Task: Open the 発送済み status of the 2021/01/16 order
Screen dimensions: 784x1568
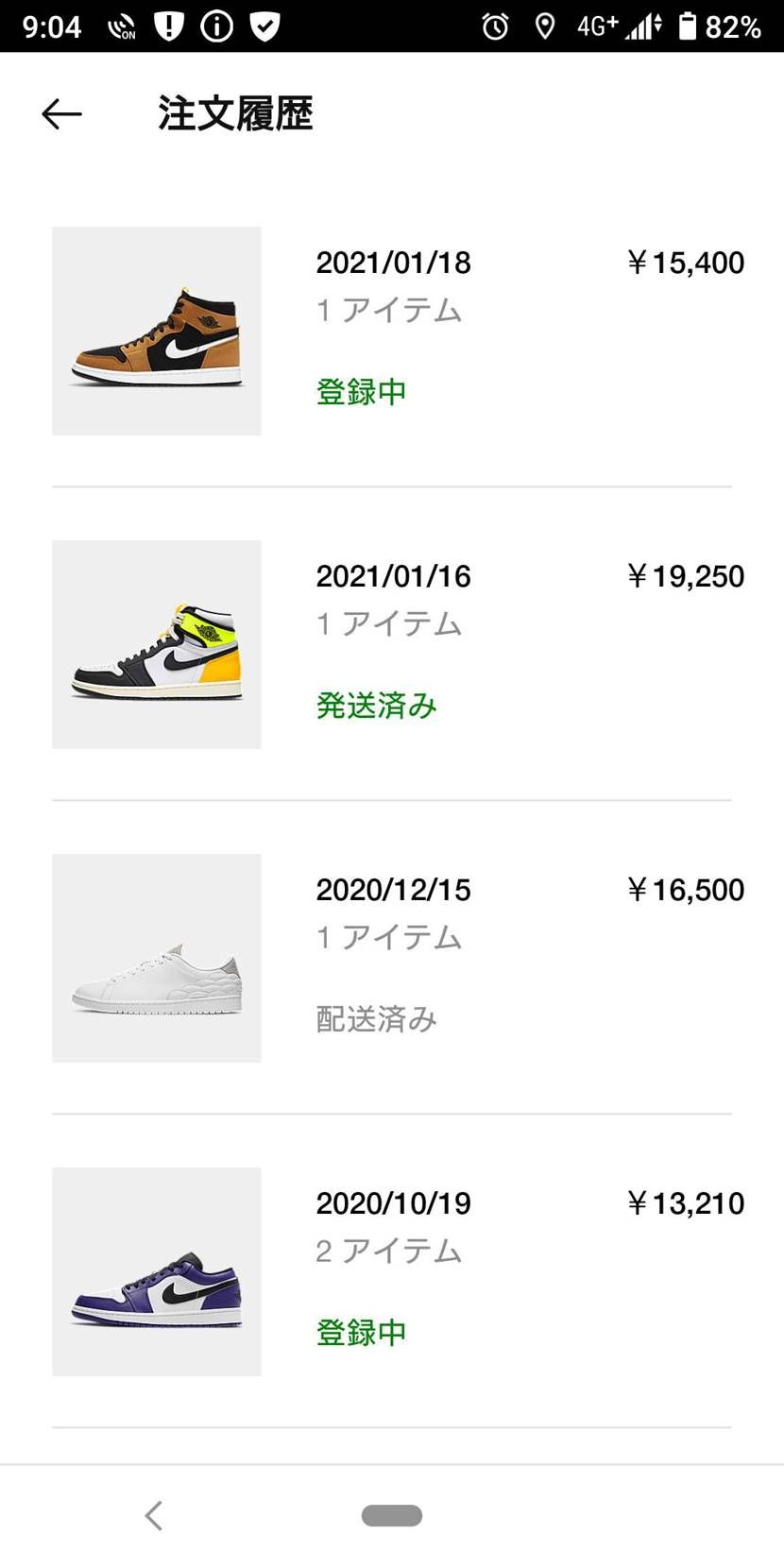Action: [376, 705]
